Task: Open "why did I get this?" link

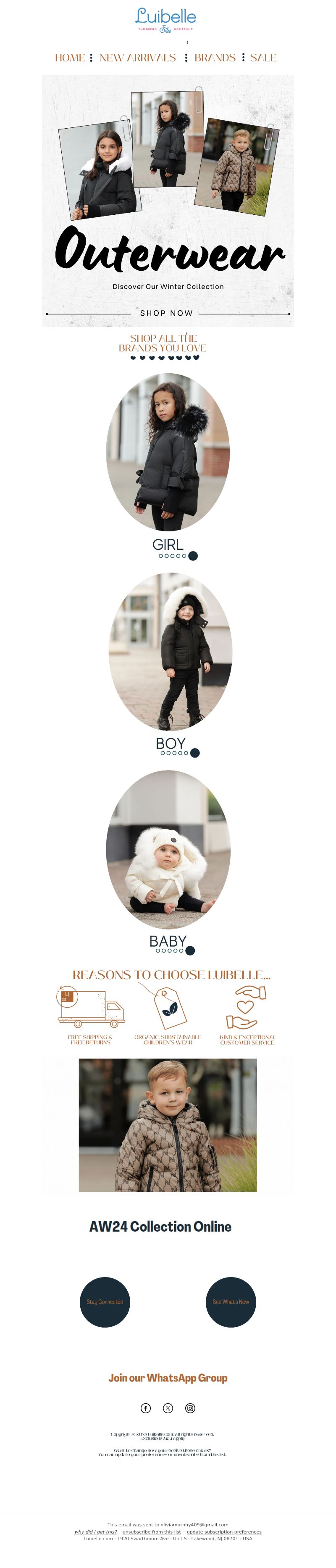Action: tap(96, 1532)
